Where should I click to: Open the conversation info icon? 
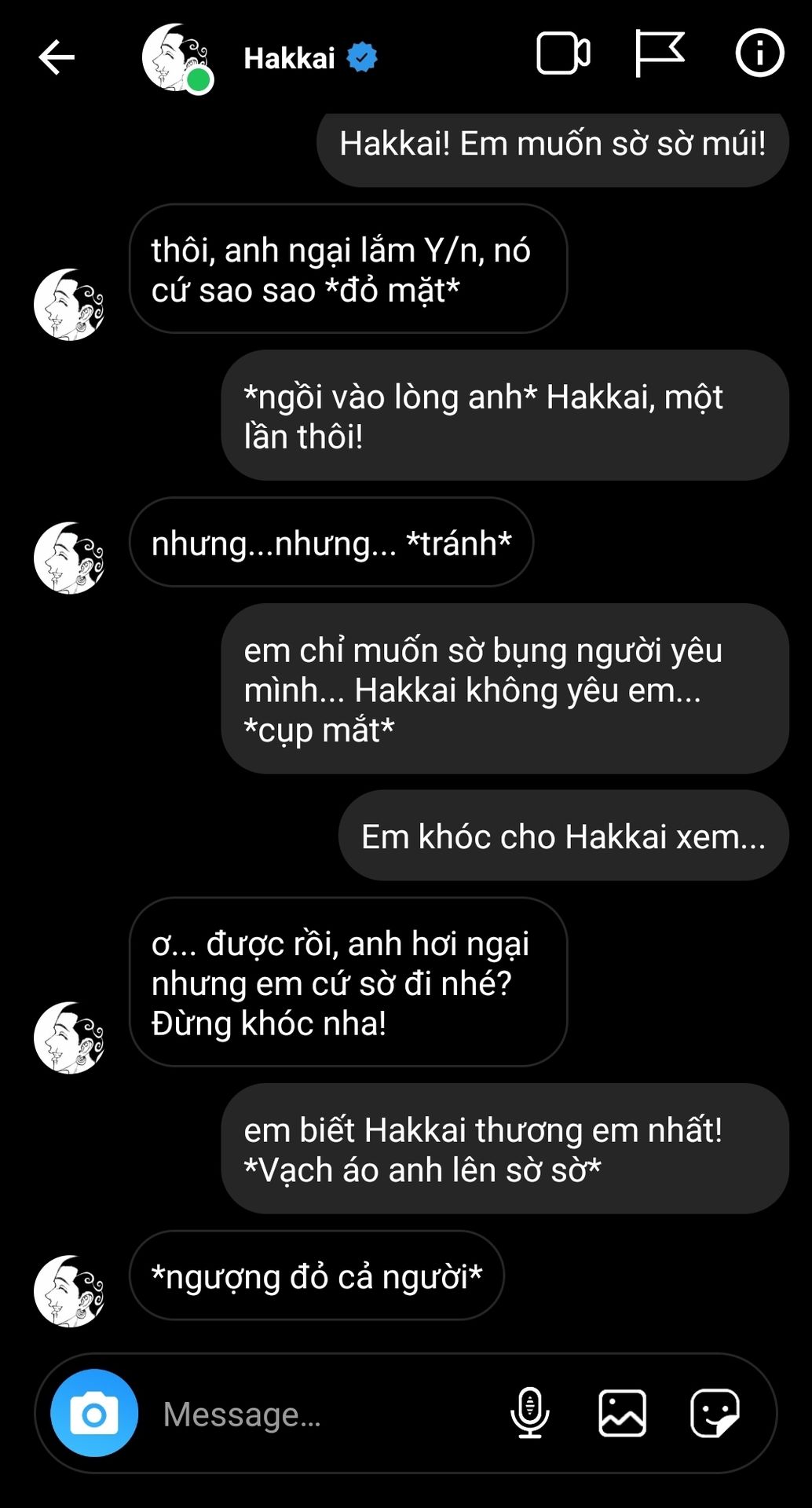pyautogui.click(x=759, y=53)
